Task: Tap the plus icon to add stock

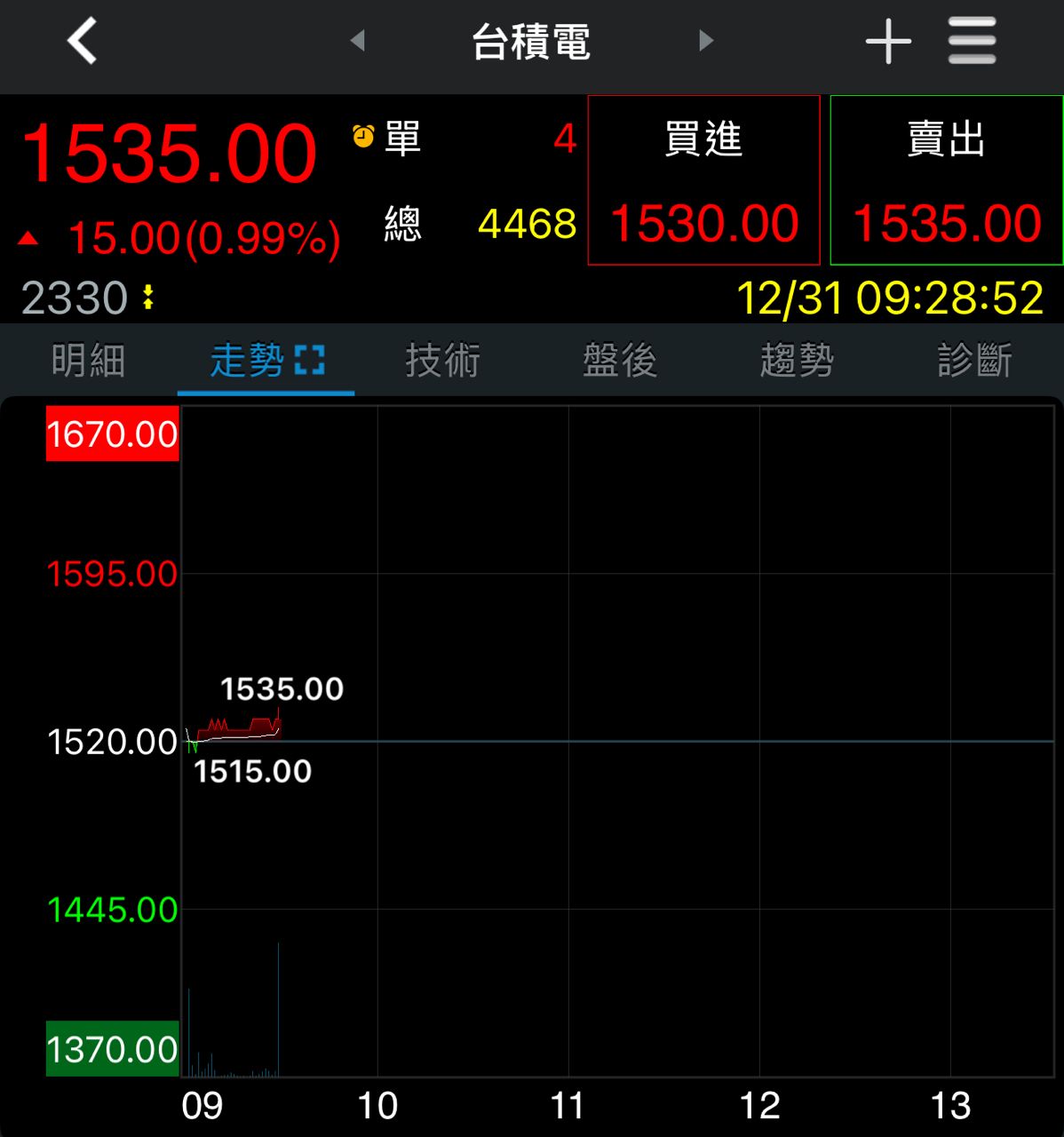Action: click(888, 42)
